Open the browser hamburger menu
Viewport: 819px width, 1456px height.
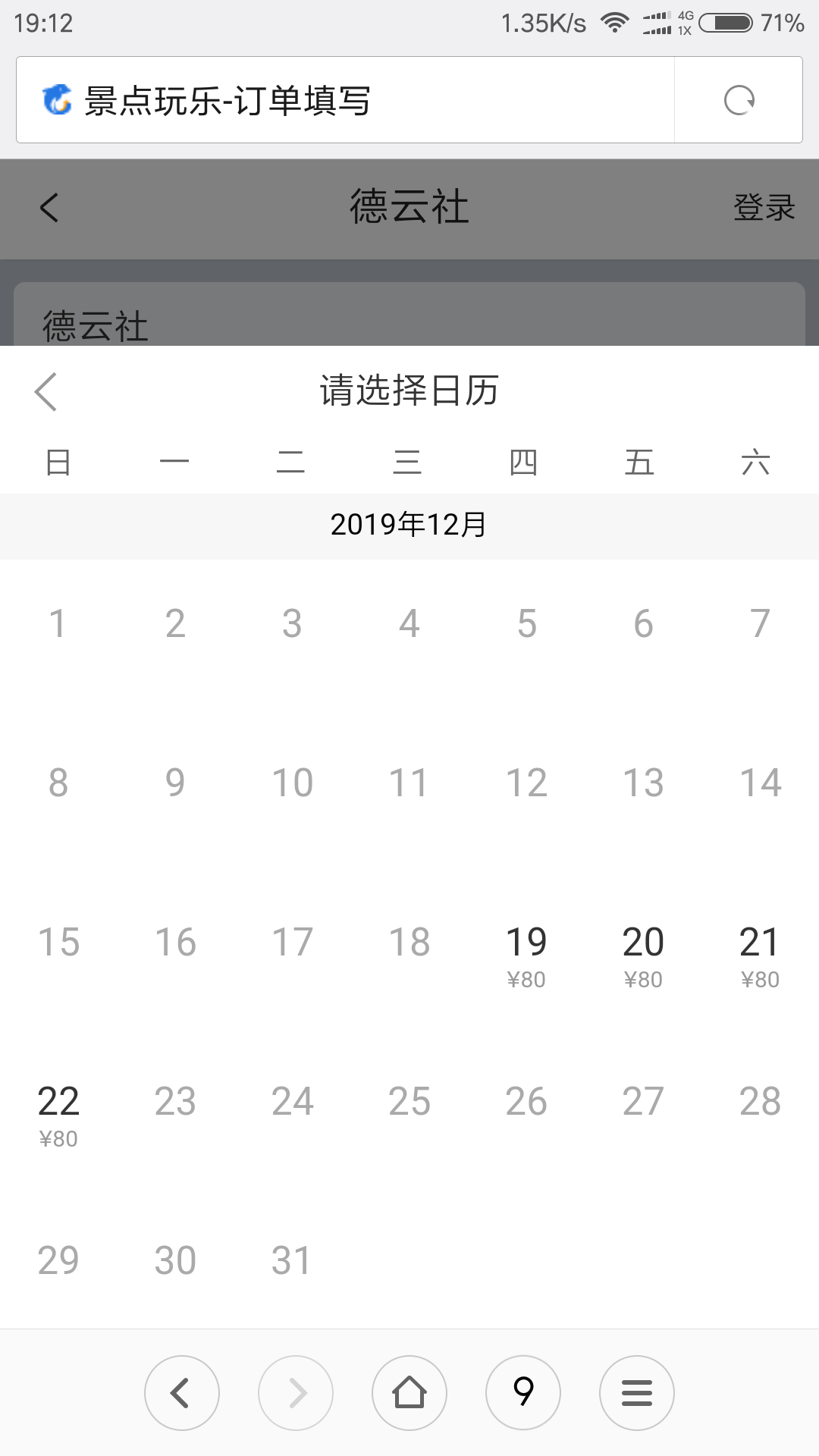coord(637,1393)
